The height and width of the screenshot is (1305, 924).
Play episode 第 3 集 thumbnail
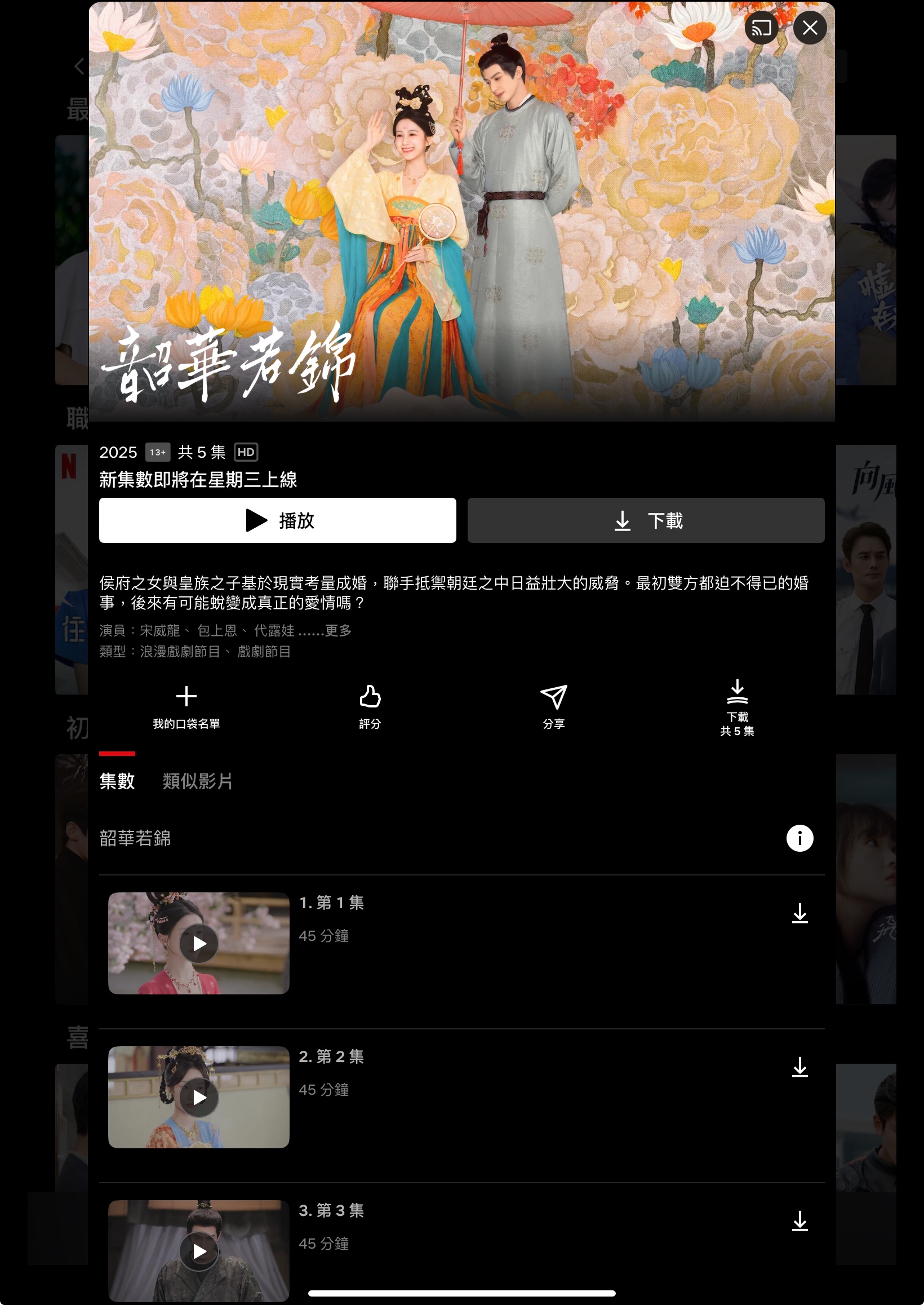click(198, 1250)
